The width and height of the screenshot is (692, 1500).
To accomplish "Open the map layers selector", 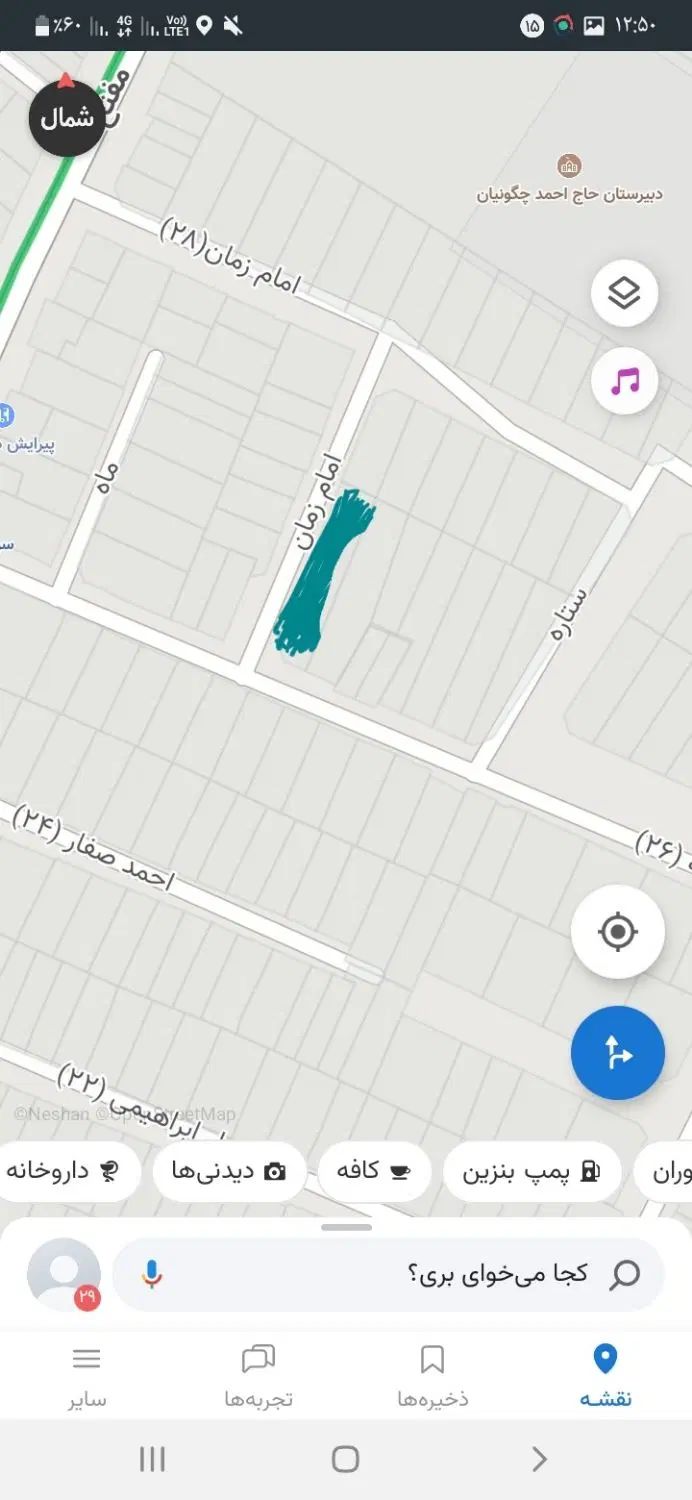I will (624, 294).
